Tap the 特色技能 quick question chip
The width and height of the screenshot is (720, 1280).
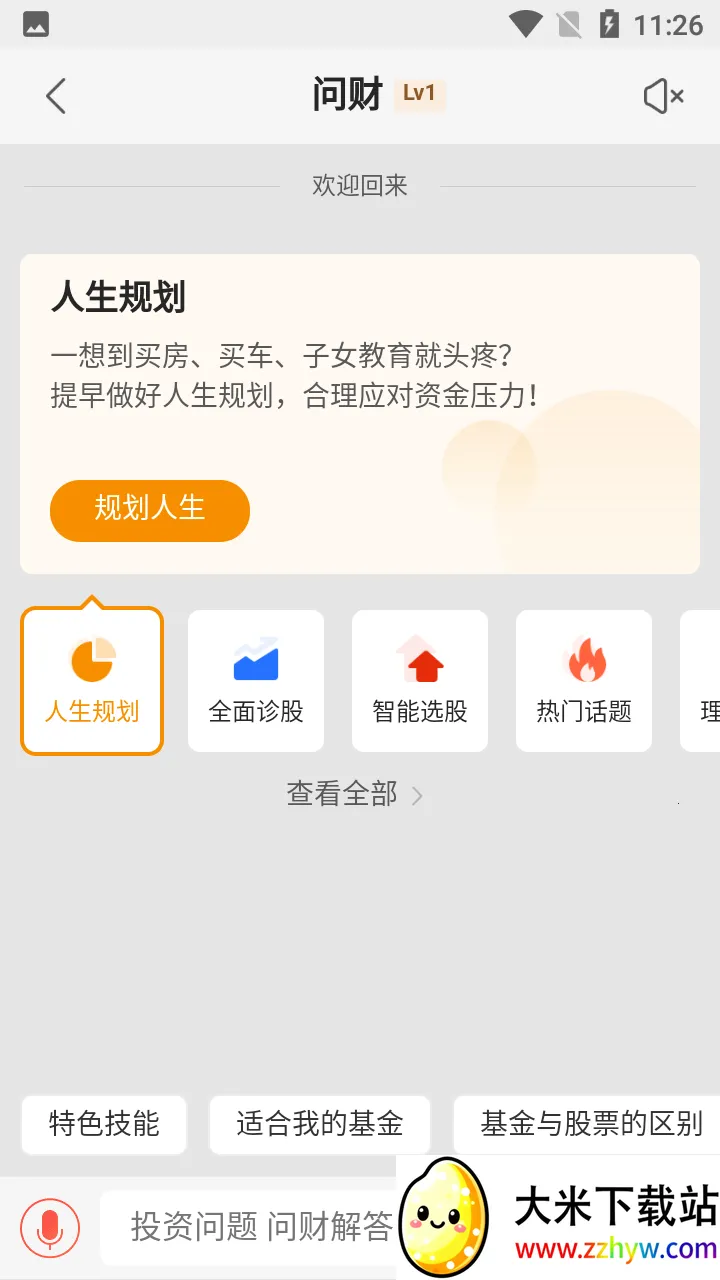coord(103,1124)
